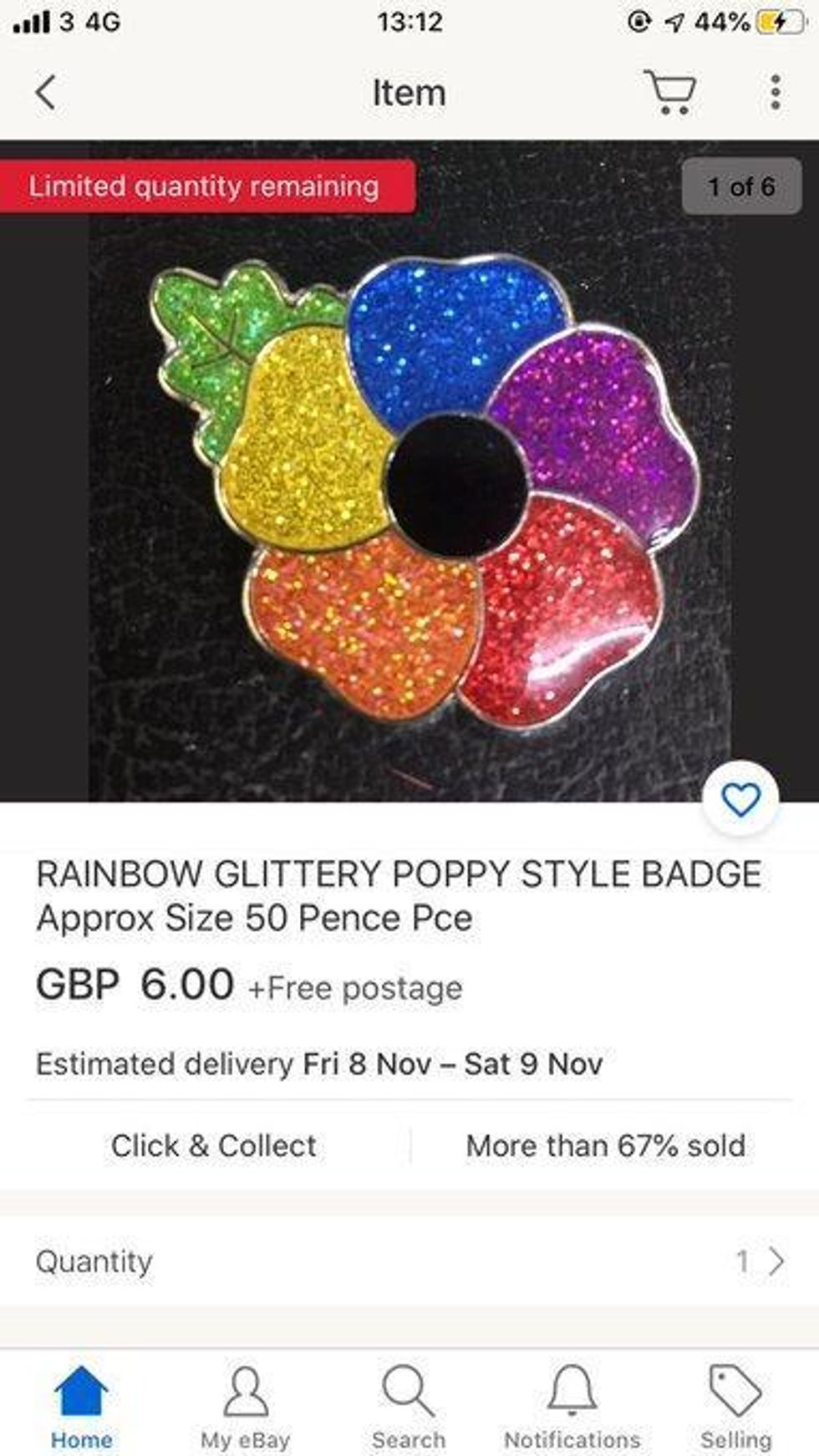Viewport: 819px width, 1456px height.
Task: Switch to the Selling tab
Action: [735, 1407]
